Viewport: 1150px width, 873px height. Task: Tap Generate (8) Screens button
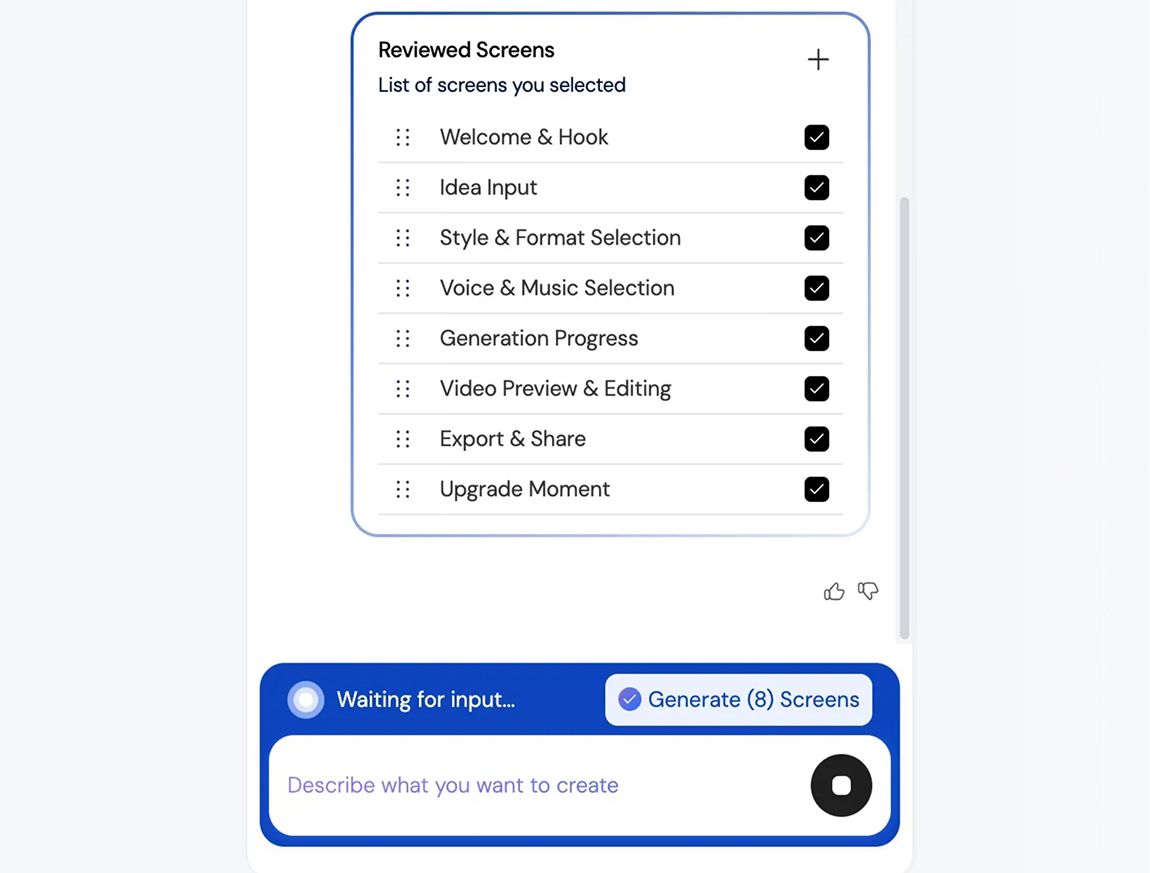coord(738,700)
